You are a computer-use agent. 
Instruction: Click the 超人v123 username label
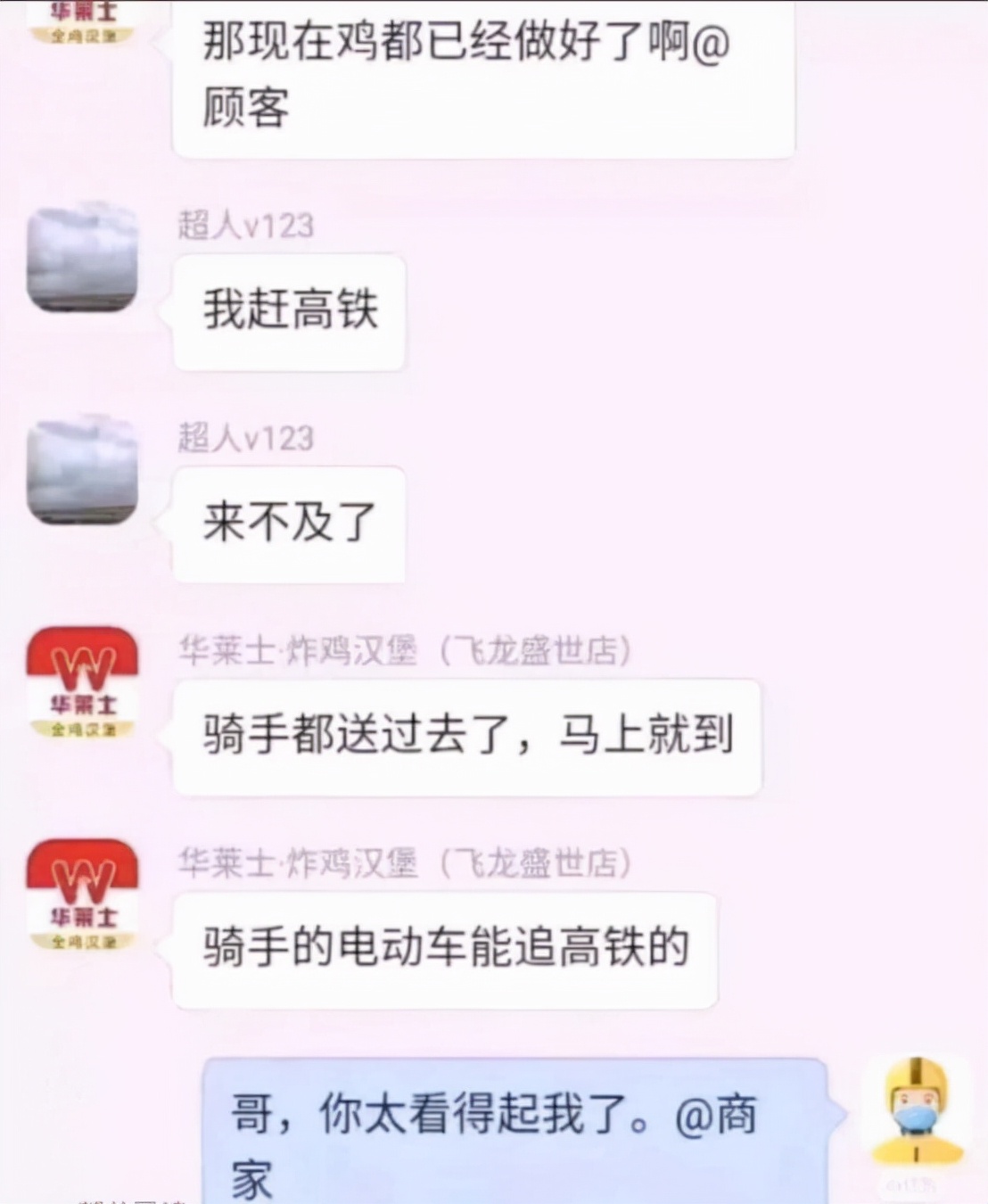[x=246, y=226]
